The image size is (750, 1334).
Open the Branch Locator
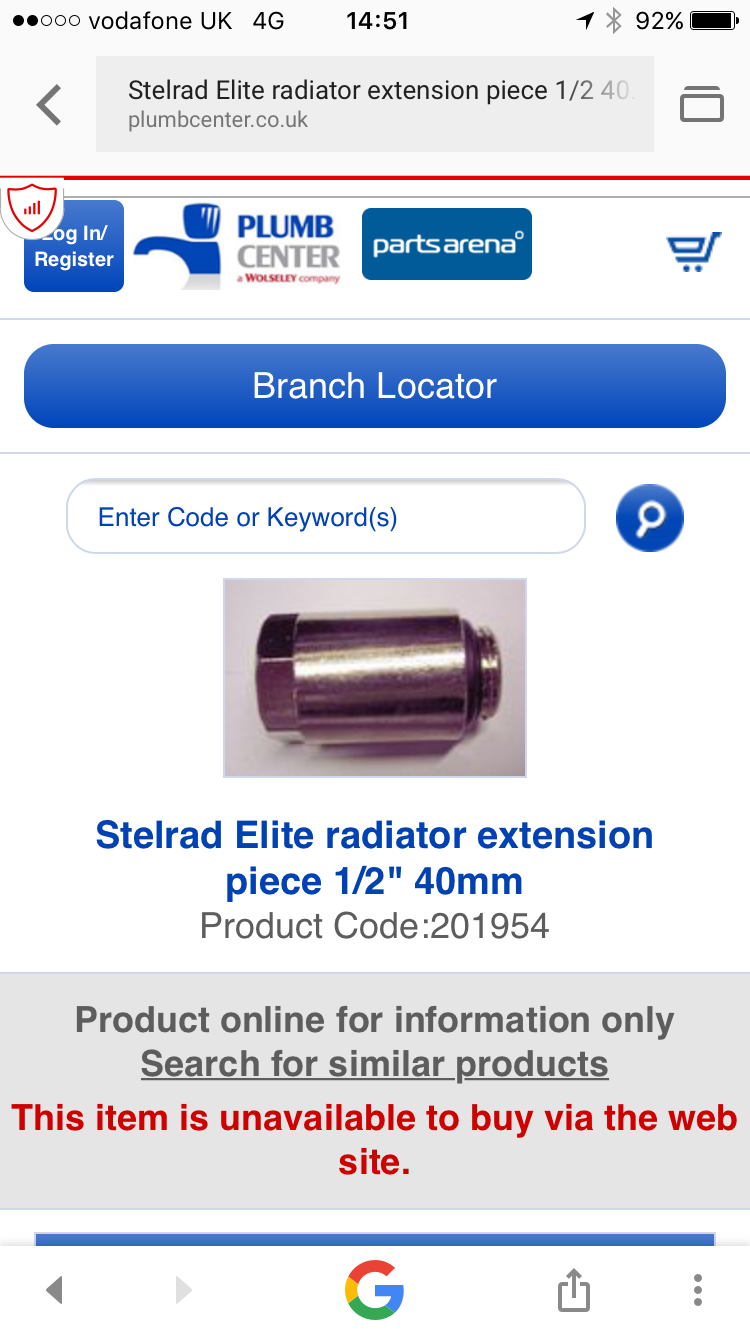[x=375, y=386]
